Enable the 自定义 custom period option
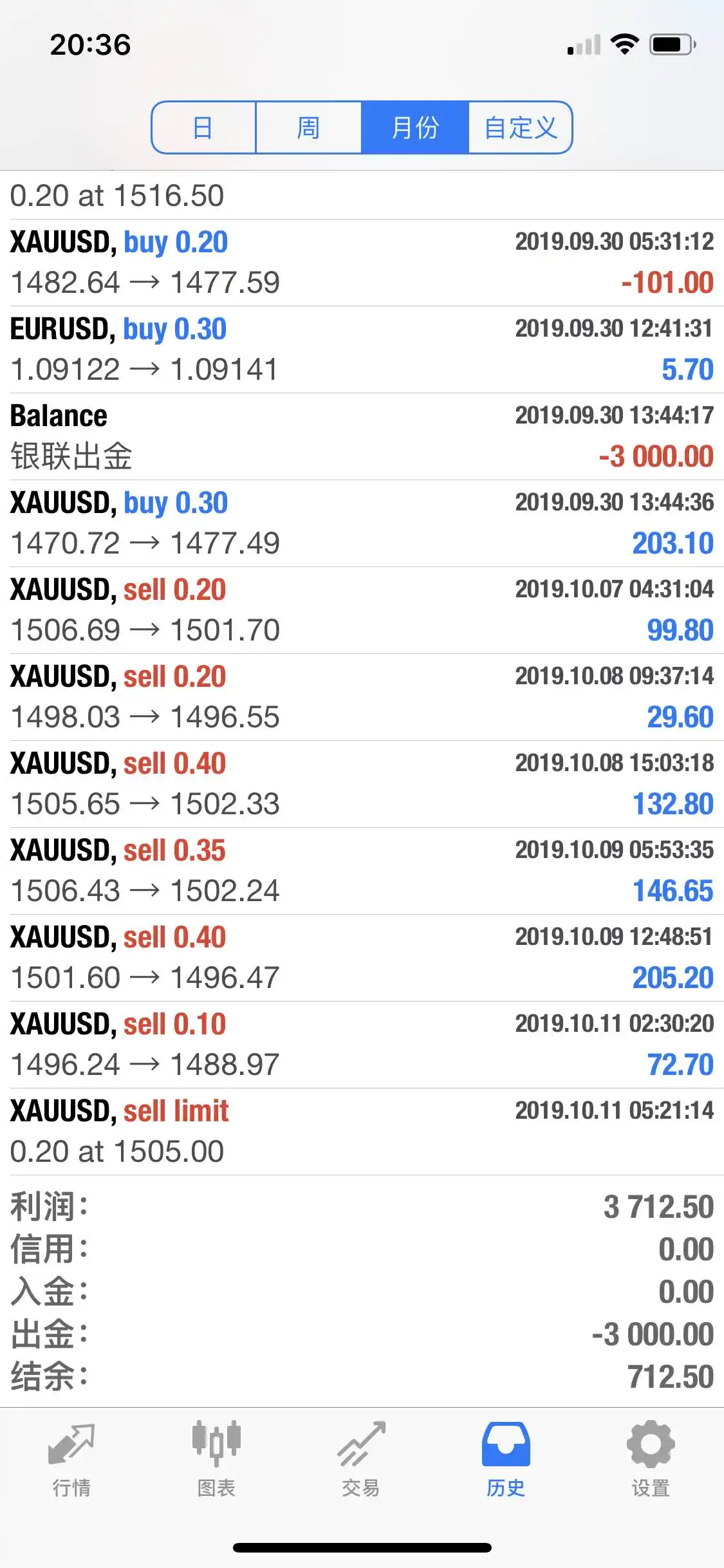This screenshot has height=1568, width=724. click(520, 128)
